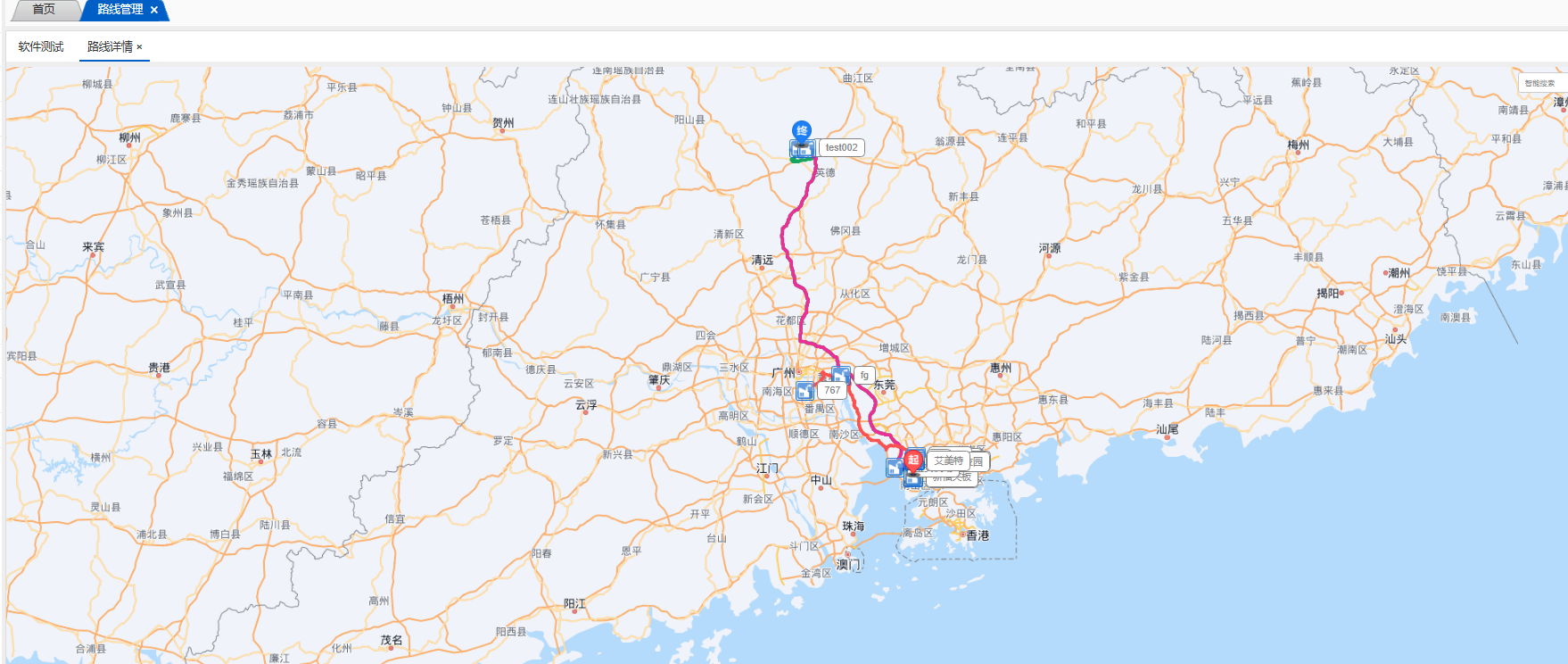Switch to the 软件测试 sub-tab
The width and height of the screenshot is (1568, 664).
coord(41,46)
